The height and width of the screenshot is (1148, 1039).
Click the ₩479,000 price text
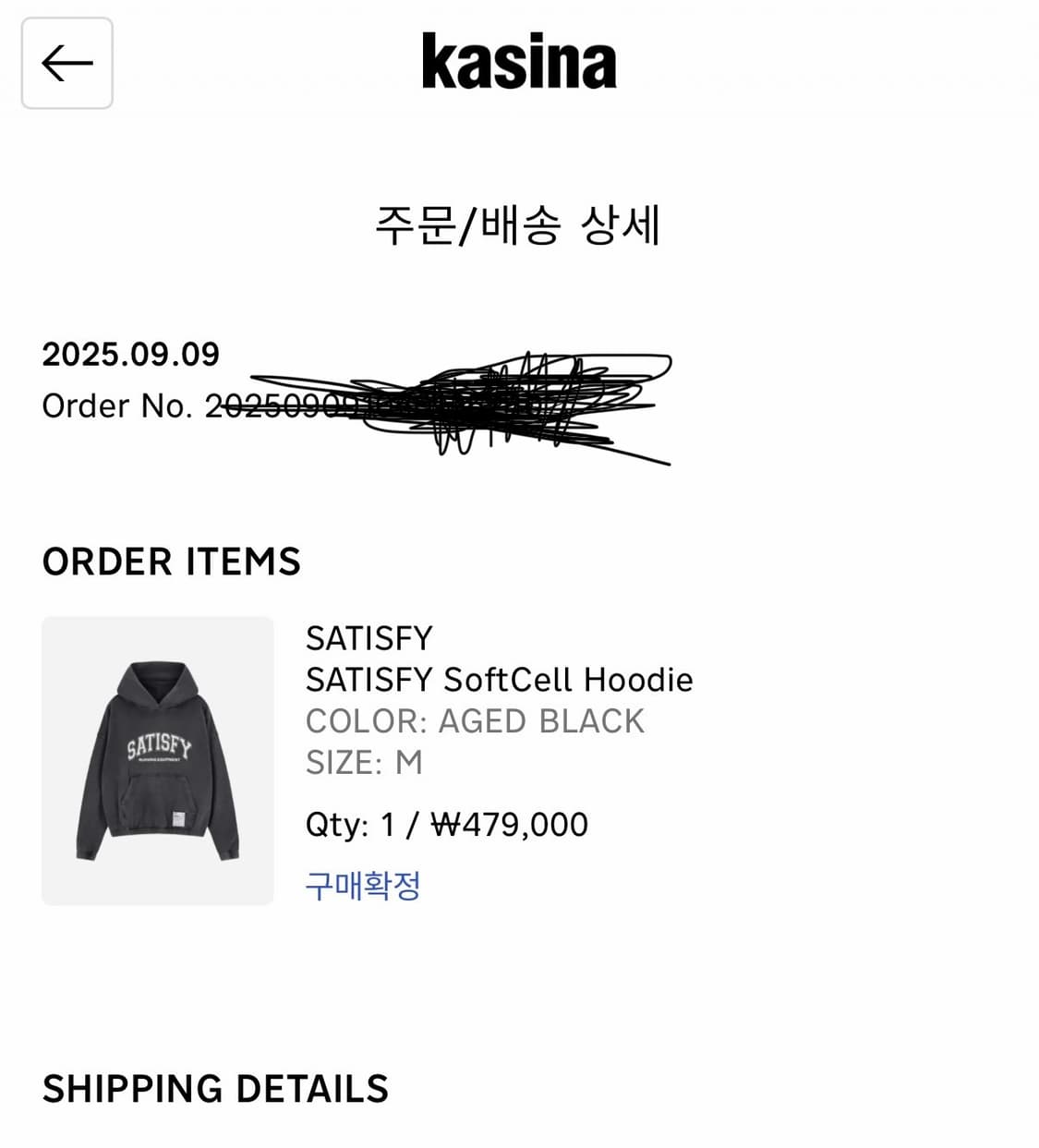(507, 824)
